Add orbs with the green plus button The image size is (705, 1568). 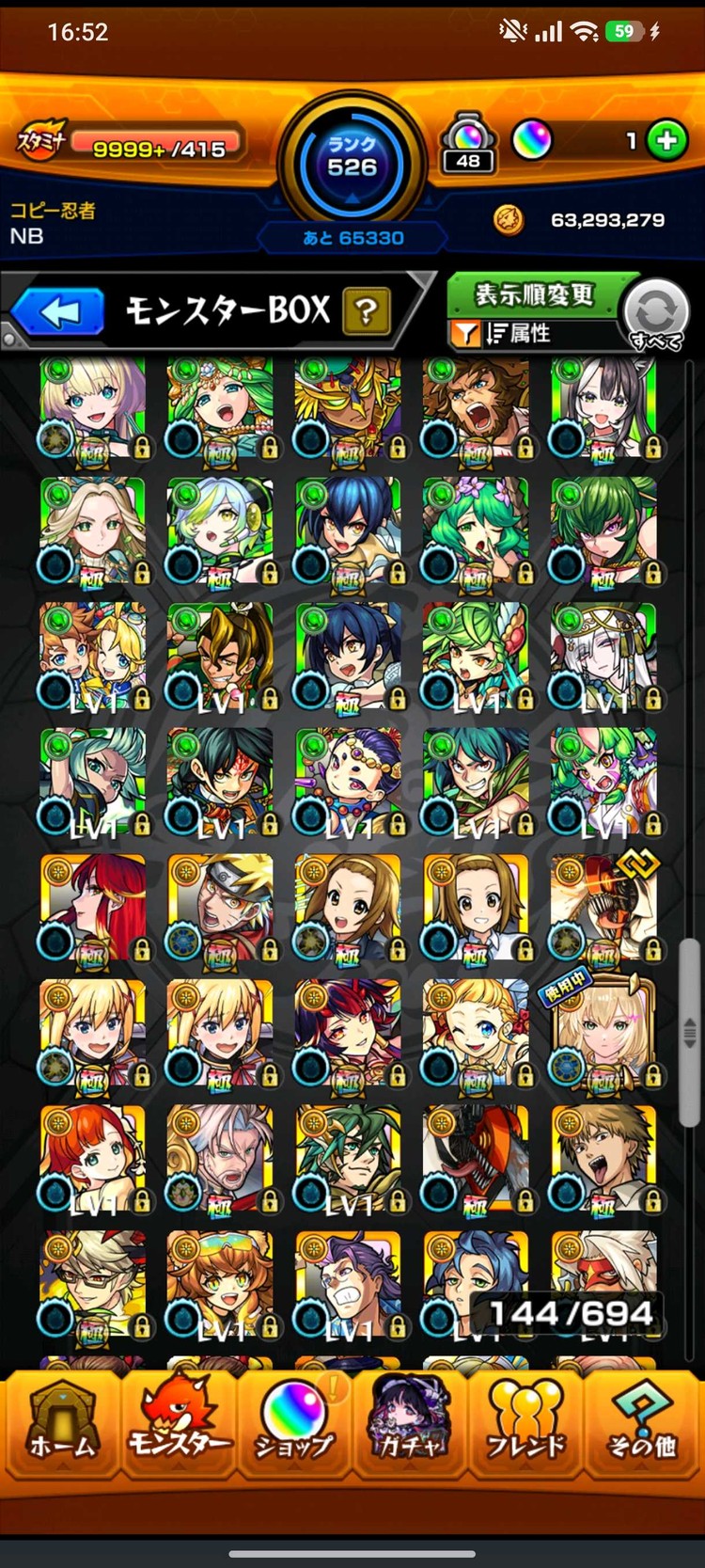(667, 140)
